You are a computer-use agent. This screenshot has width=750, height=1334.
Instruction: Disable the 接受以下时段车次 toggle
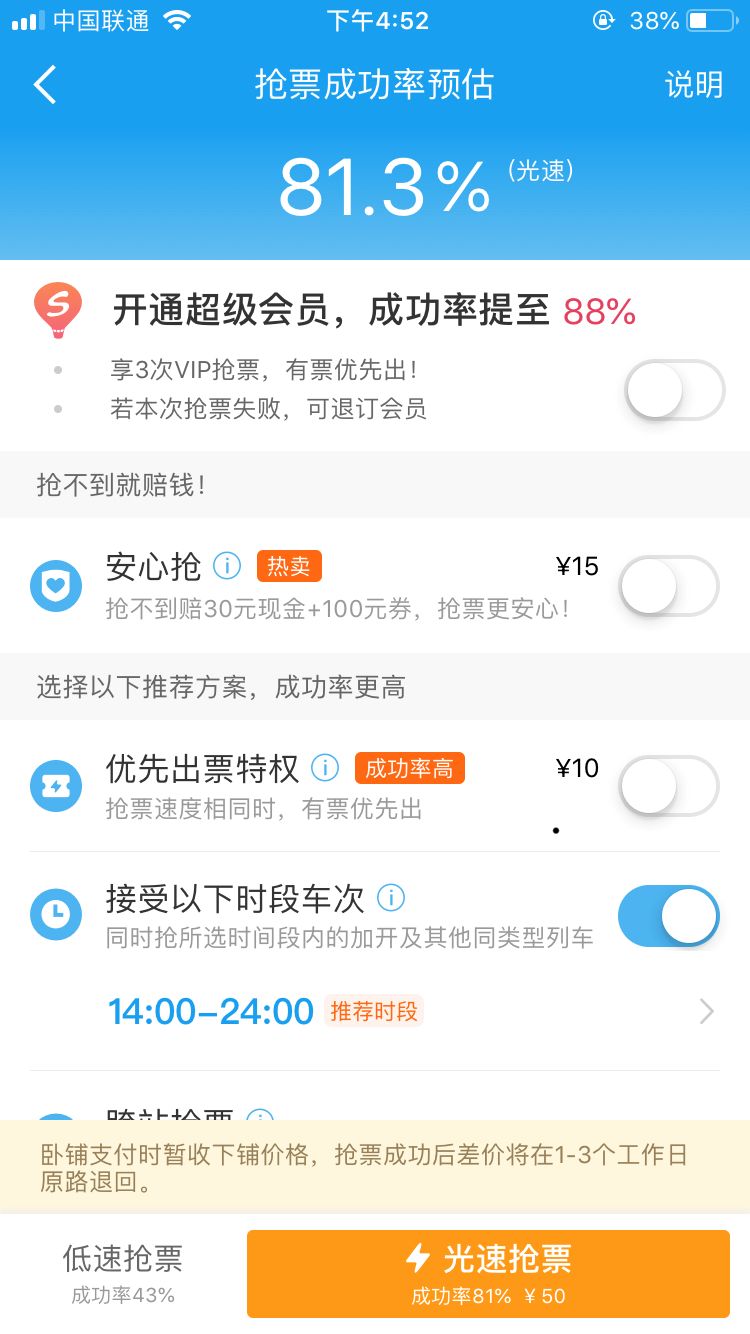(x=668, y=914)
